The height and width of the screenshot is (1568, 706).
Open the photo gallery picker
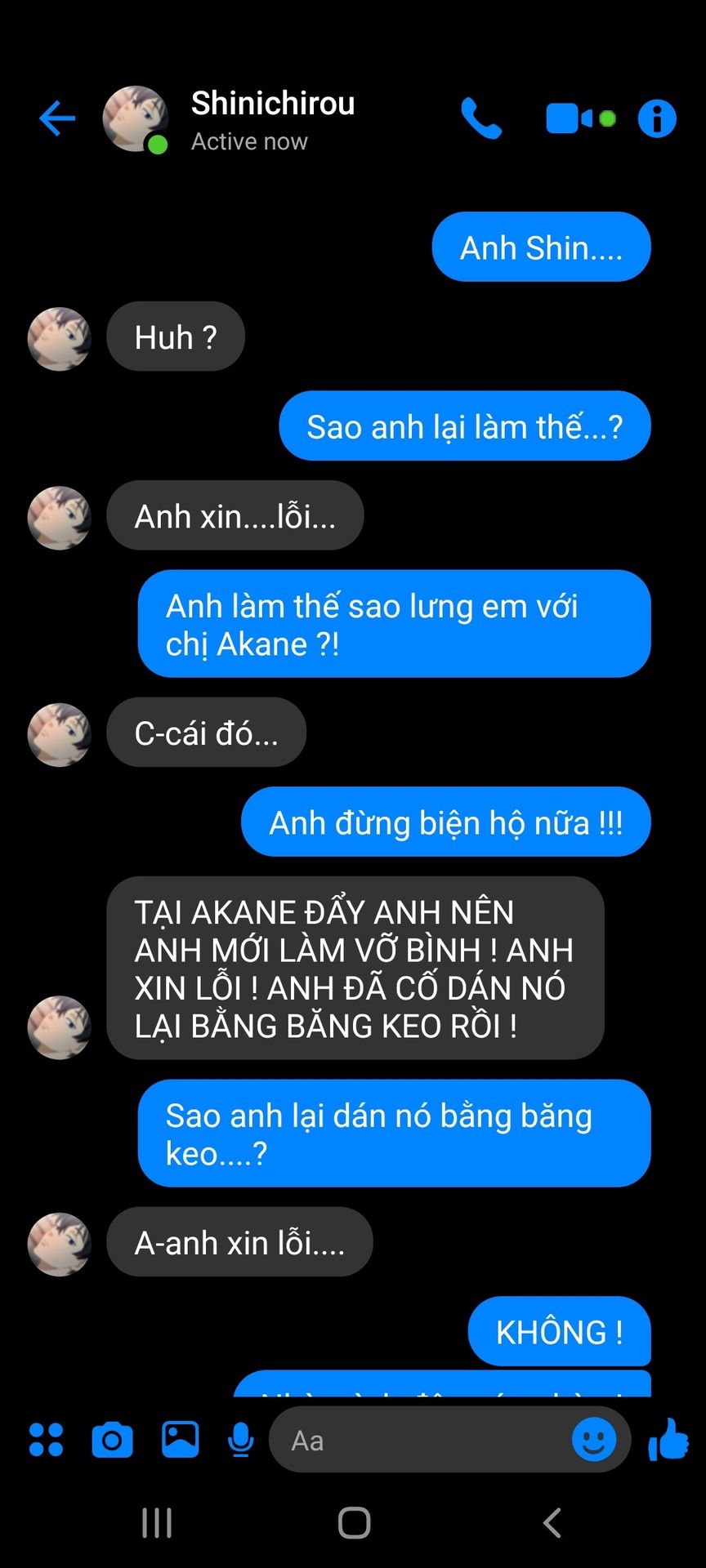pos(180,1439)
